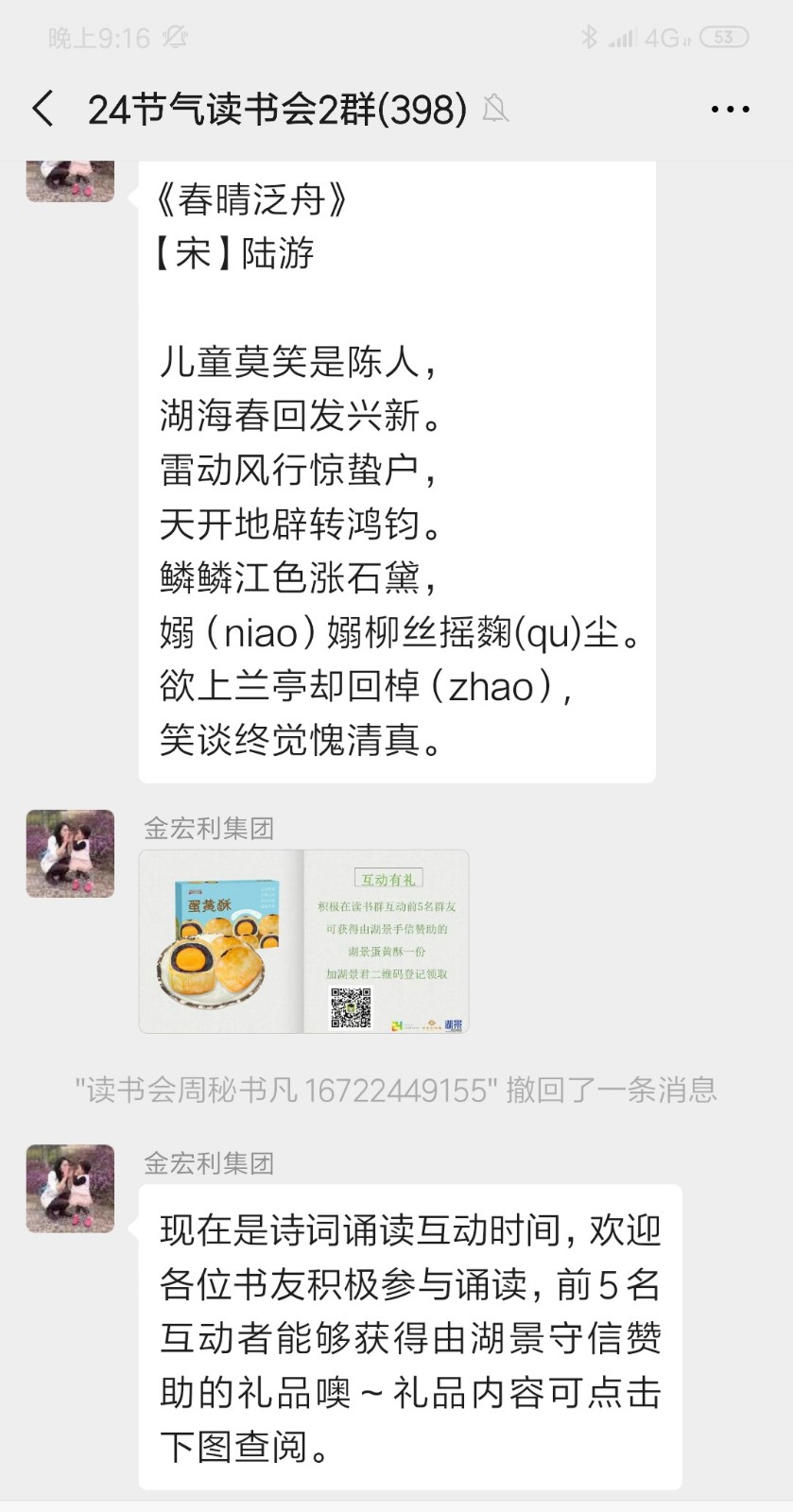
Task: Go back from the 24节气读书会2群 chat
Action: [x=43, y=110]
